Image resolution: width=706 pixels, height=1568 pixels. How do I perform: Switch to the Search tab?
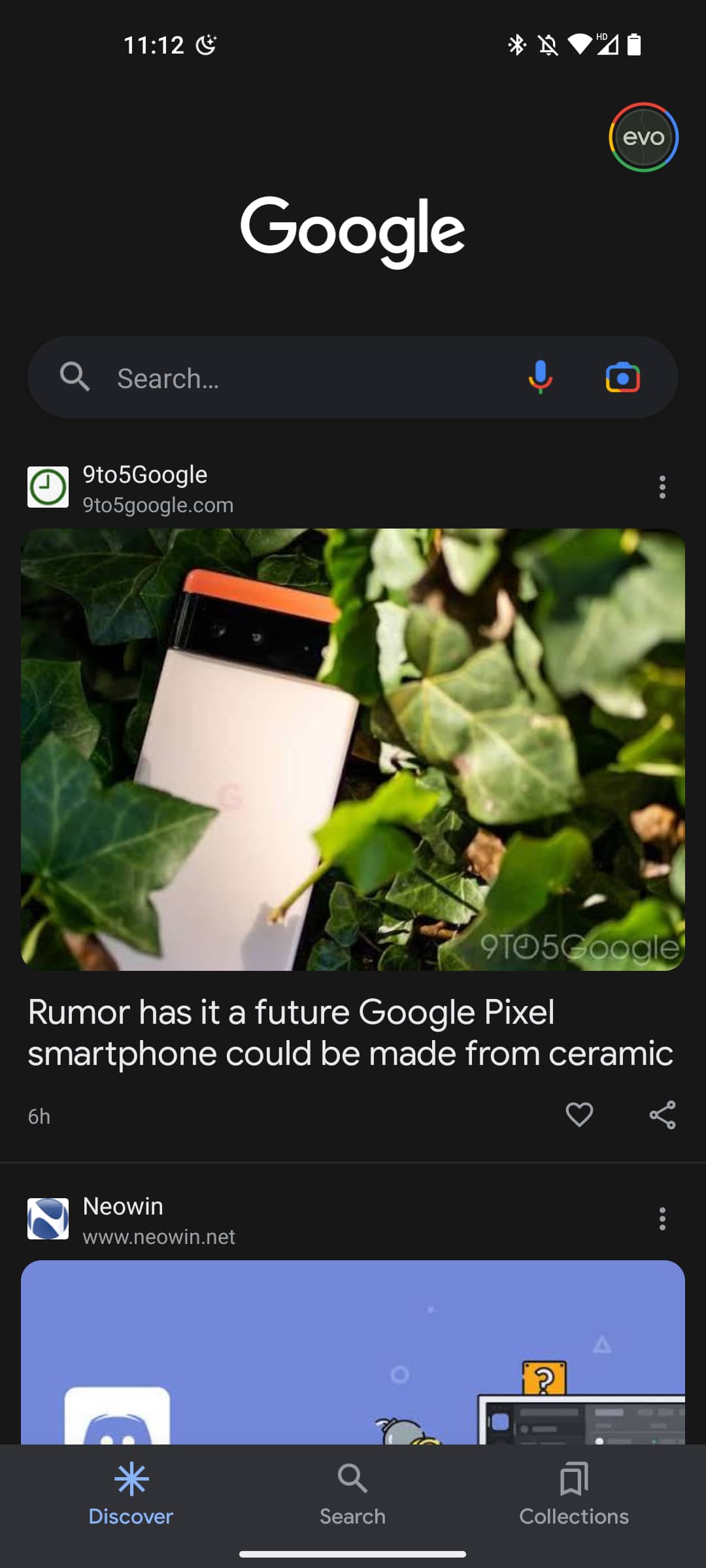click(x=352, y=1494)
